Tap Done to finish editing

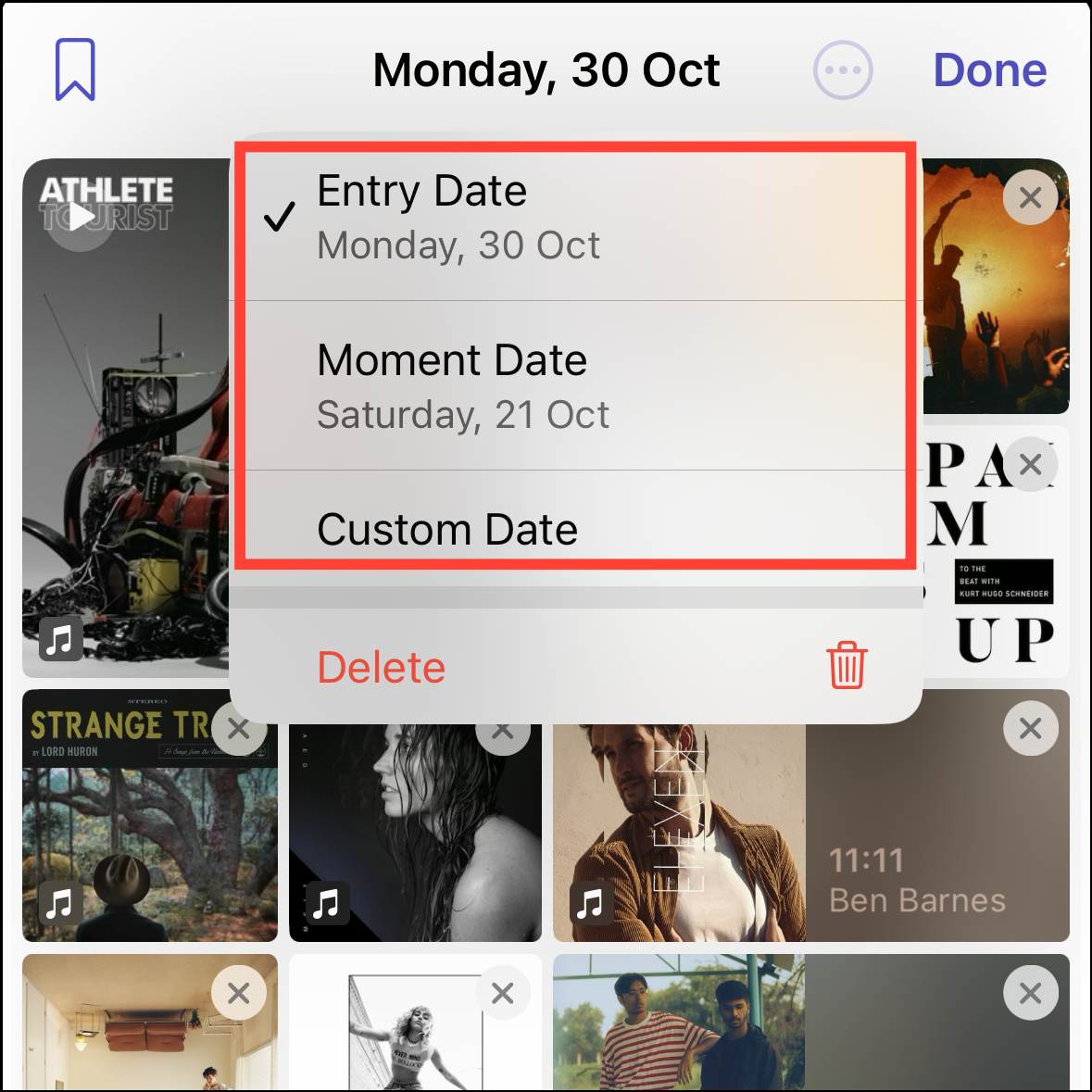[989, 70]
